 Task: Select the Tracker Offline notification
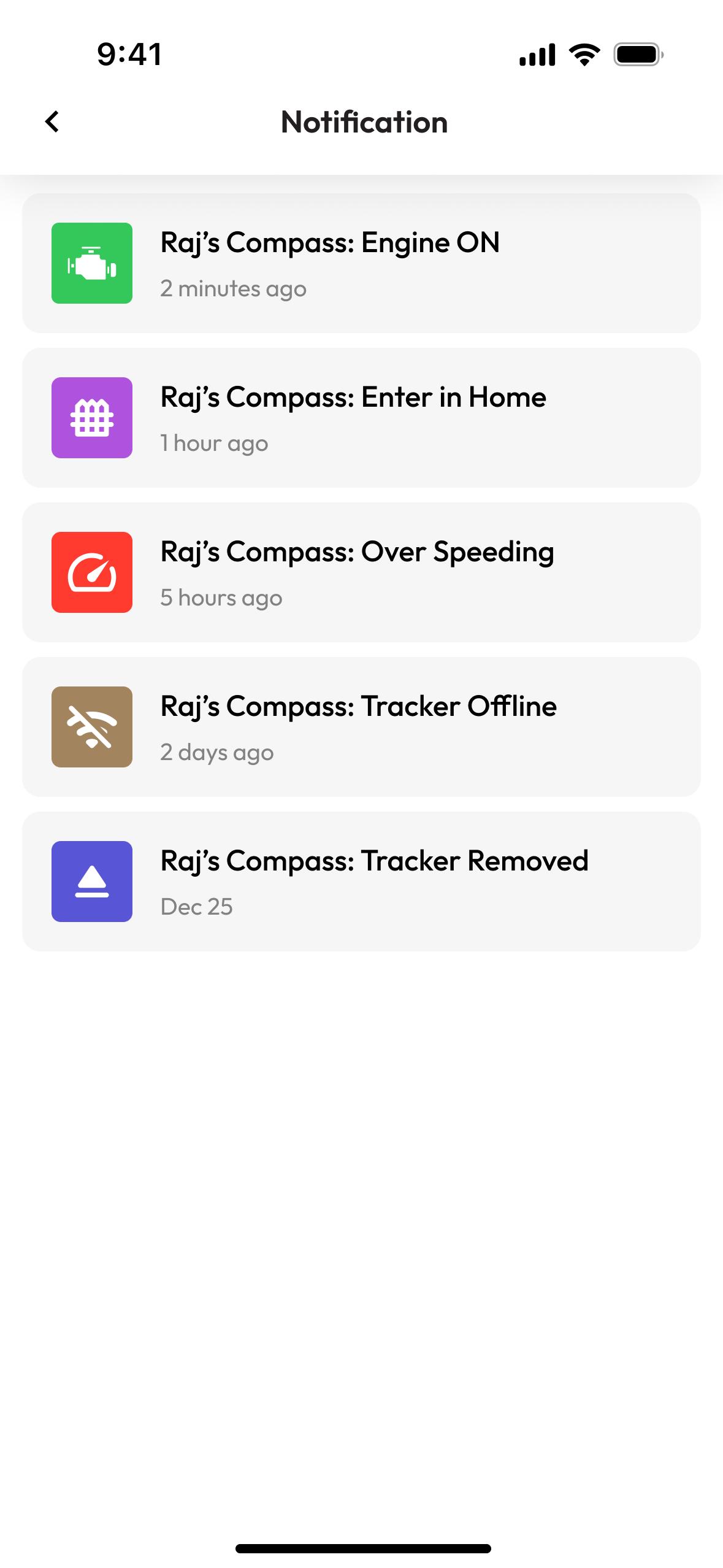click(x=361, y=727)
